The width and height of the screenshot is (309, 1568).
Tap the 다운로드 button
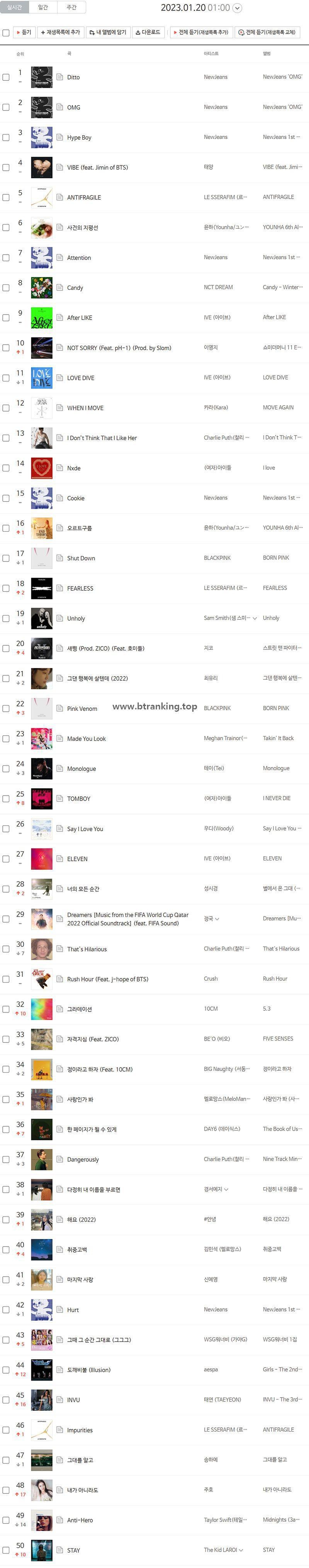(x=147, y=32)
